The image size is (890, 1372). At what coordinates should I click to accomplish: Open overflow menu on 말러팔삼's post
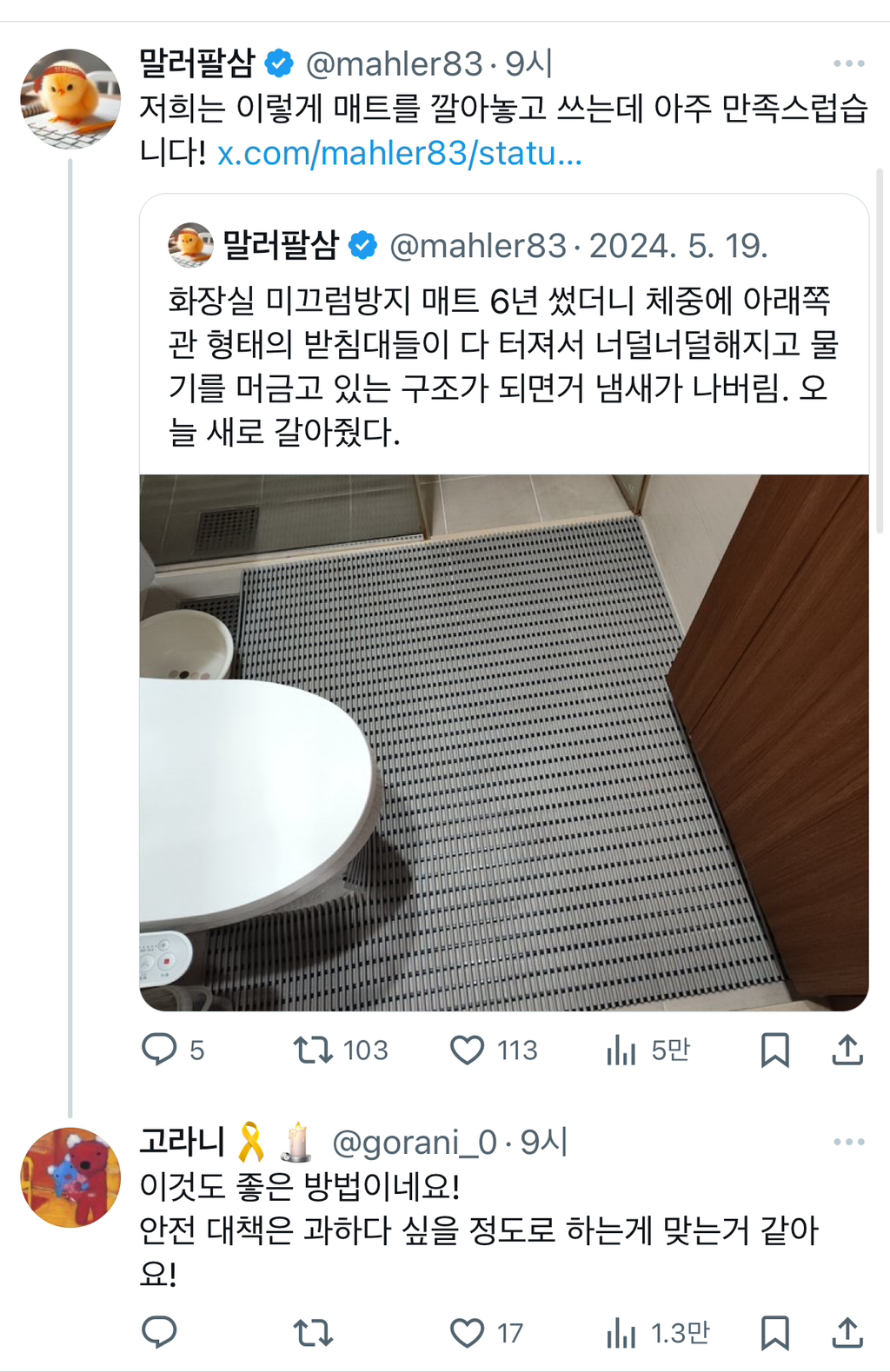pyautogui.click(x=848, y=63)
